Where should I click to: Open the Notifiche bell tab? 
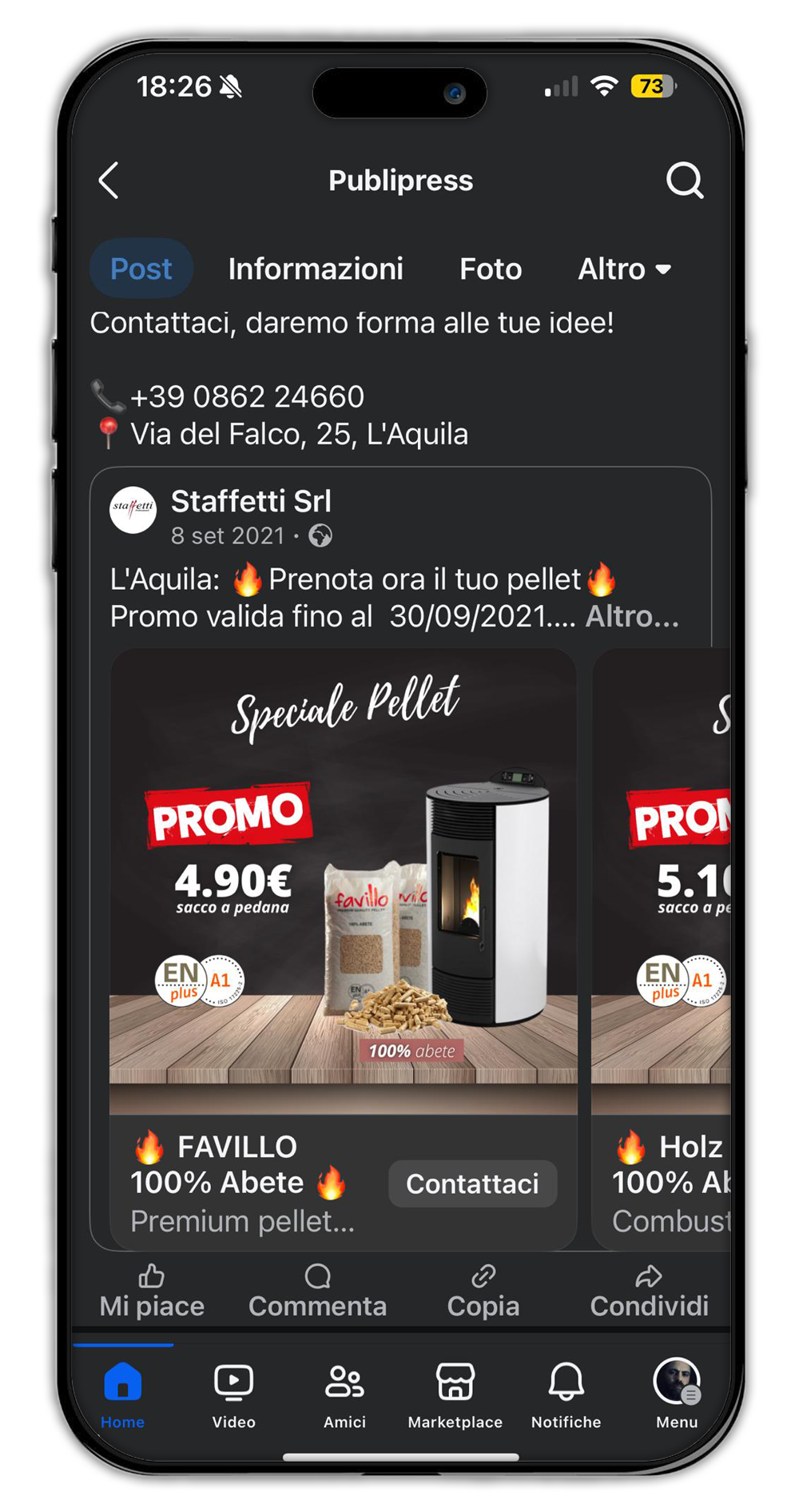tap(566, 1395)
